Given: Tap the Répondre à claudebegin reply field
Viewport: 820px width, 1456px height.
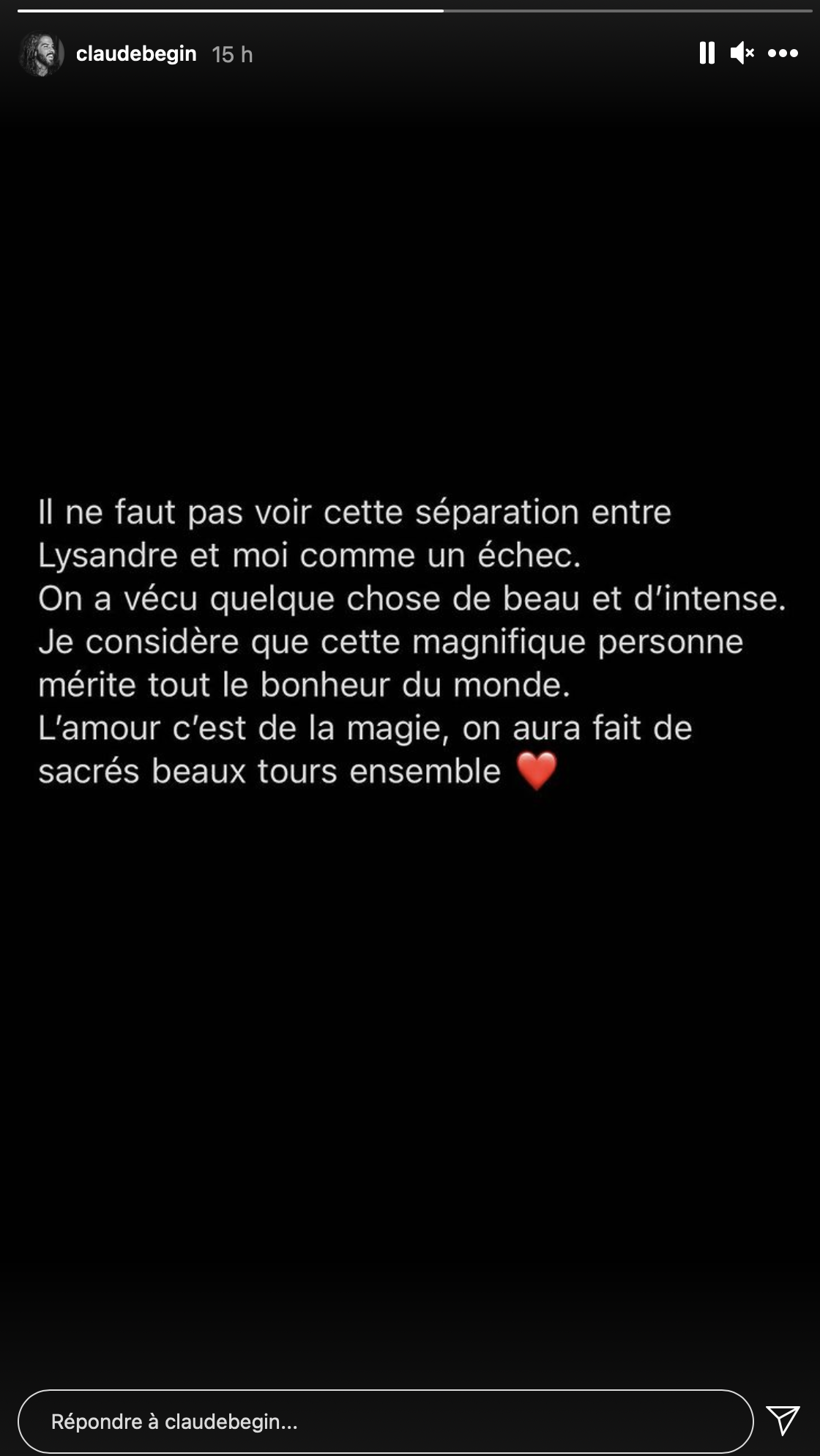Looking at the screenshot, I should pyautogui.click(x=385, y=1422).
